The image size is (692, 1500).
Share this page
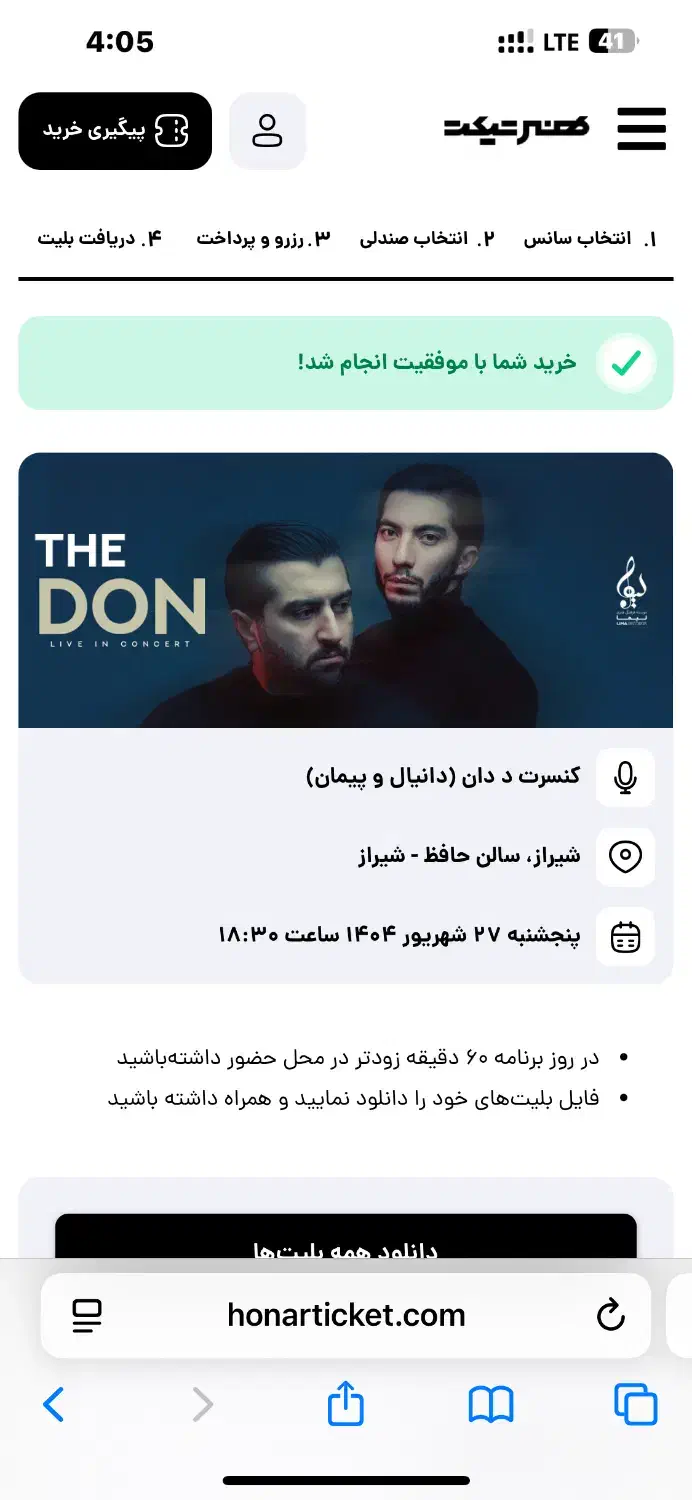(346, 1403)
